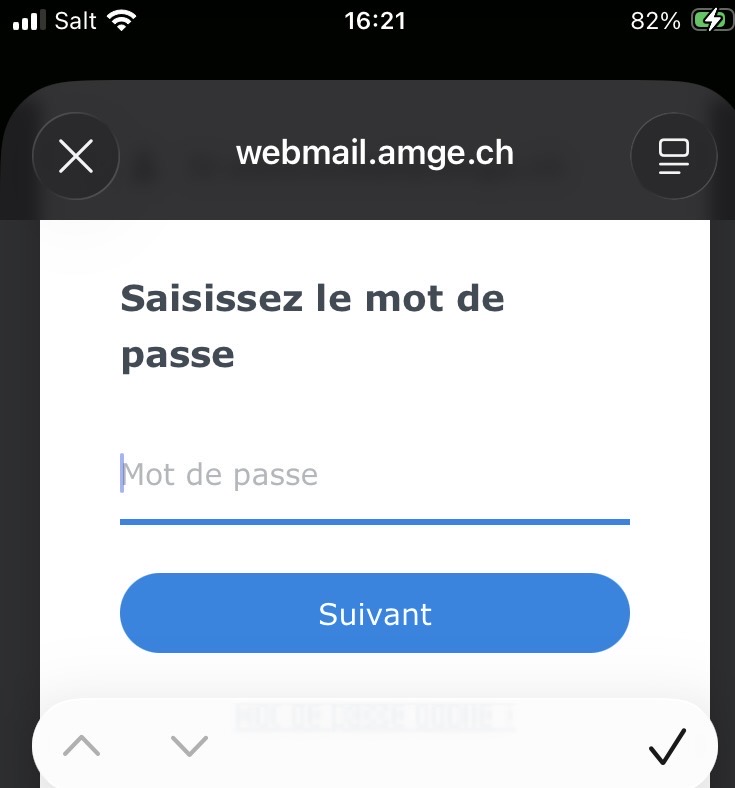This screenshot has height=788, width=735.
Task: Confirm input with the checkmark
Action: click(666, 746)
